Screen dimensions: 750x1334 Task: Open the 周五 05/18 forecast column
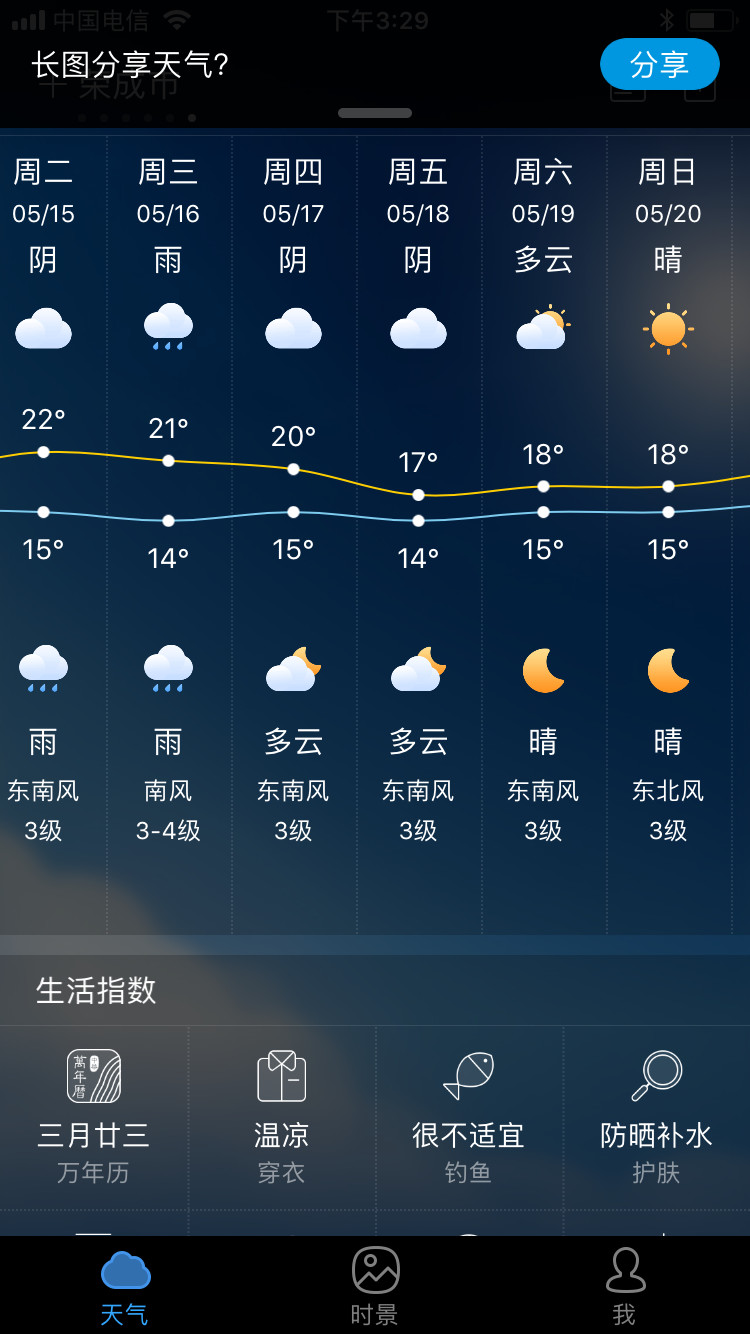tap(418, 500)
